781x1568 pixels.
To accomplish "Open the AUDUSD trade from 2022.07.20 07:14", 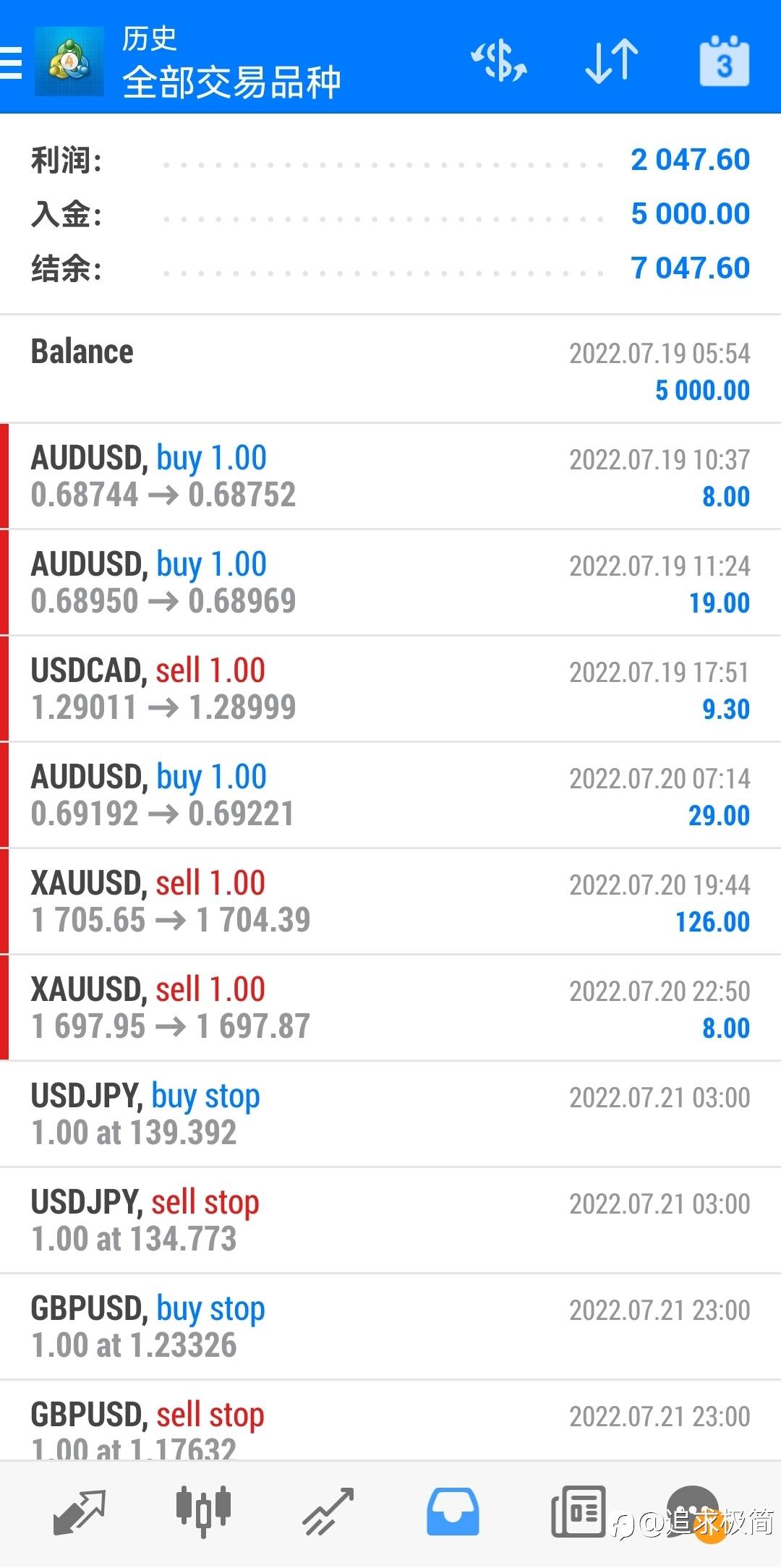I will (390, 796).
